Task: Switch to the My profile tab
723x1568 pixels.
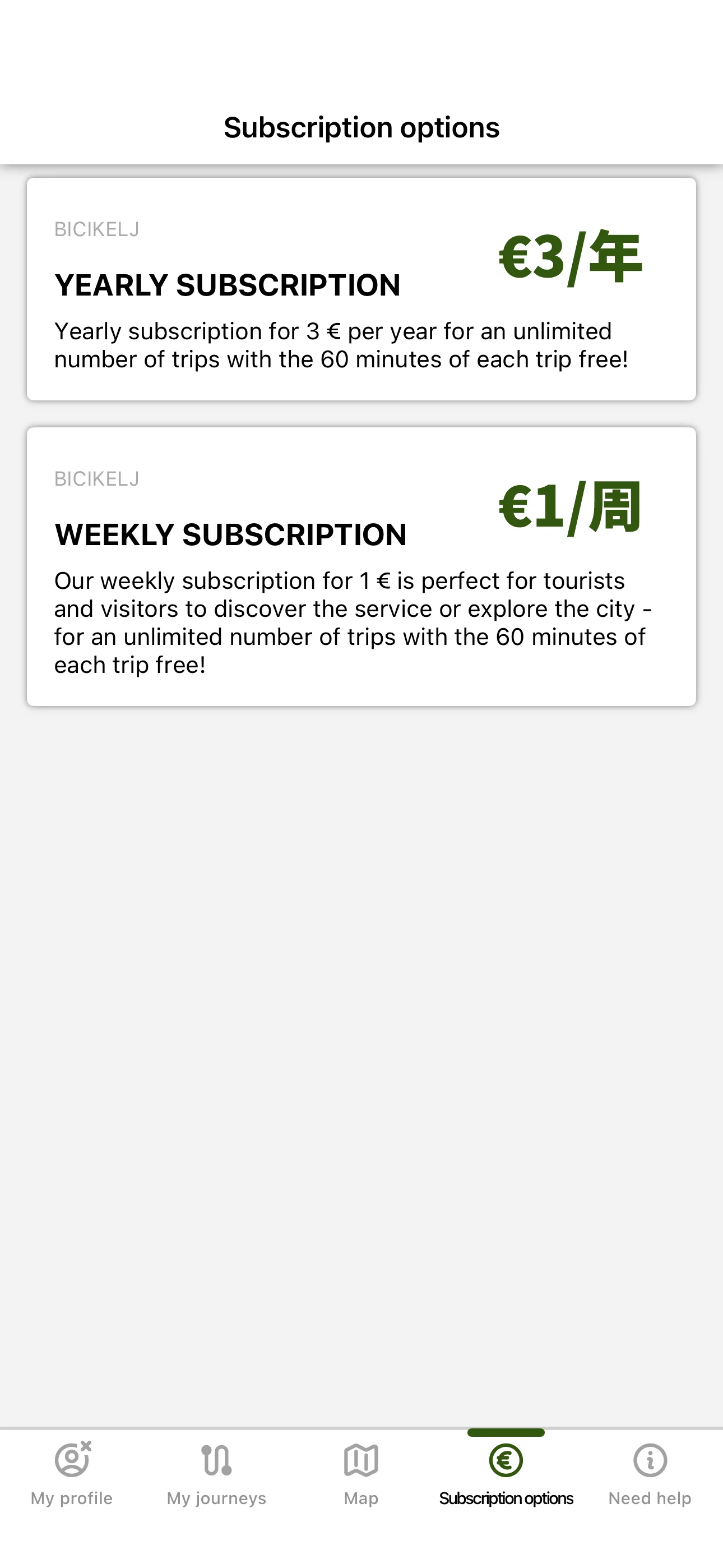Action: (72, 1474)
